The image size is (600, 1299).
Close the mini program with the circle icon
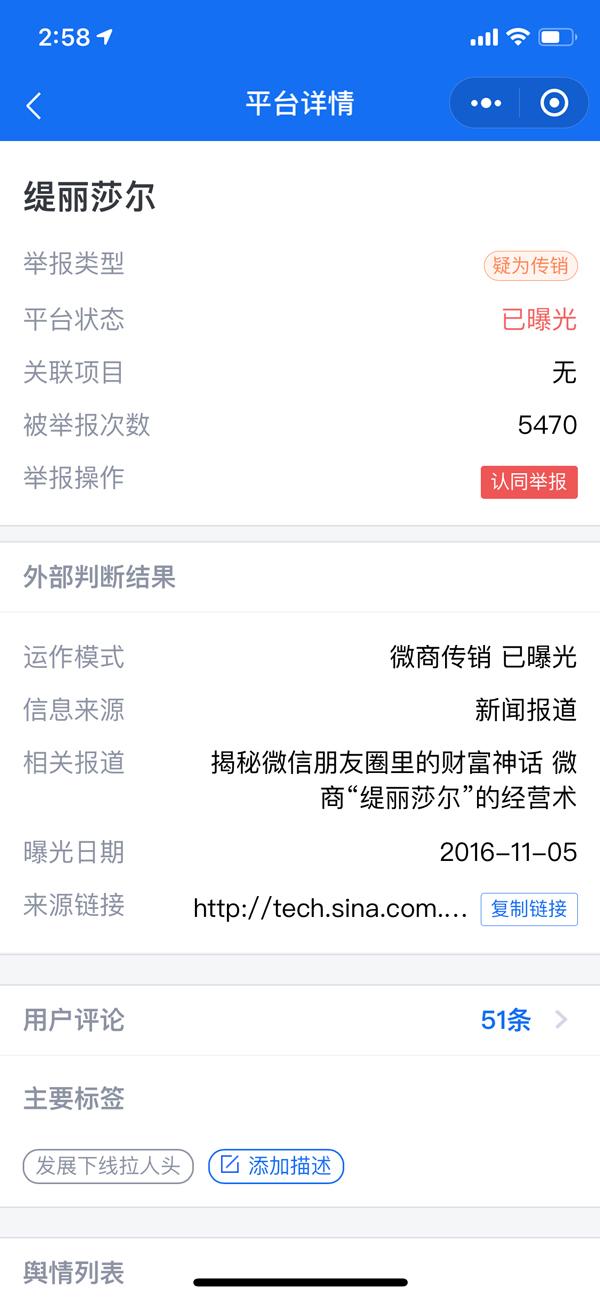(554, 103)
